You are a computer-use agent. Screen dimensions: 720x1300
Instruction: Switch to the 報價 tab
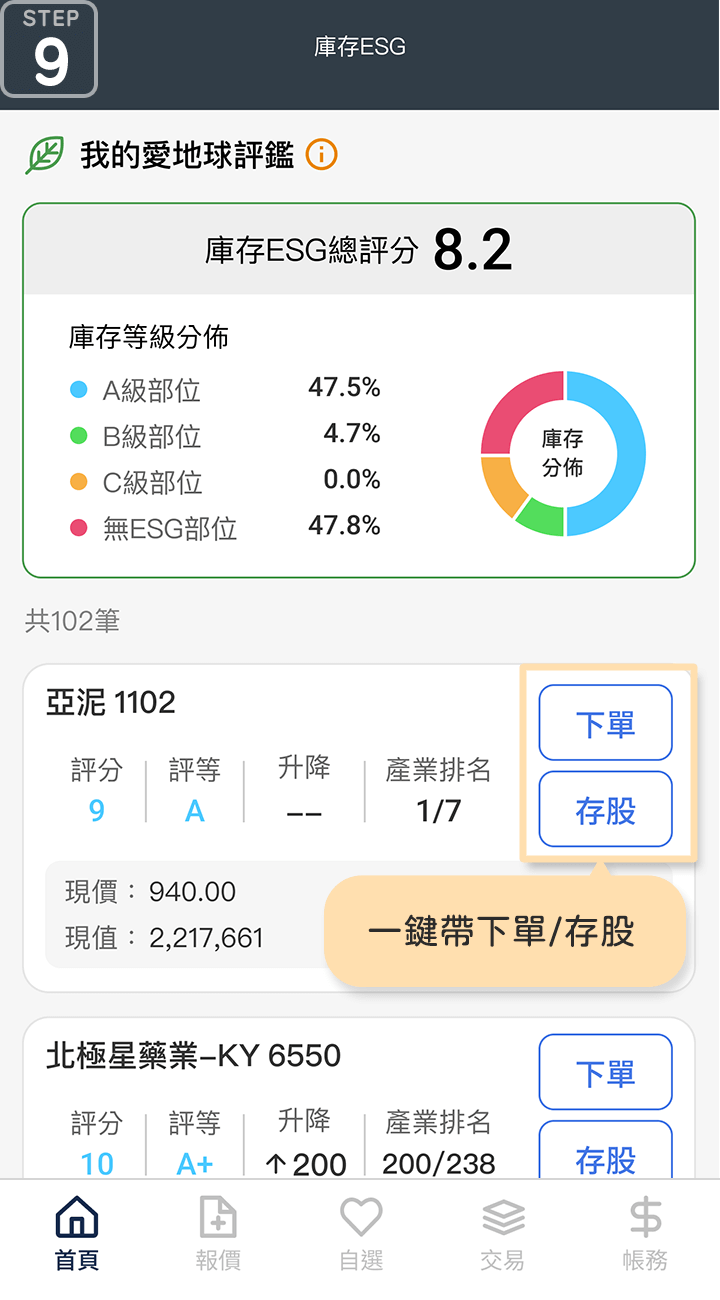218,1233
